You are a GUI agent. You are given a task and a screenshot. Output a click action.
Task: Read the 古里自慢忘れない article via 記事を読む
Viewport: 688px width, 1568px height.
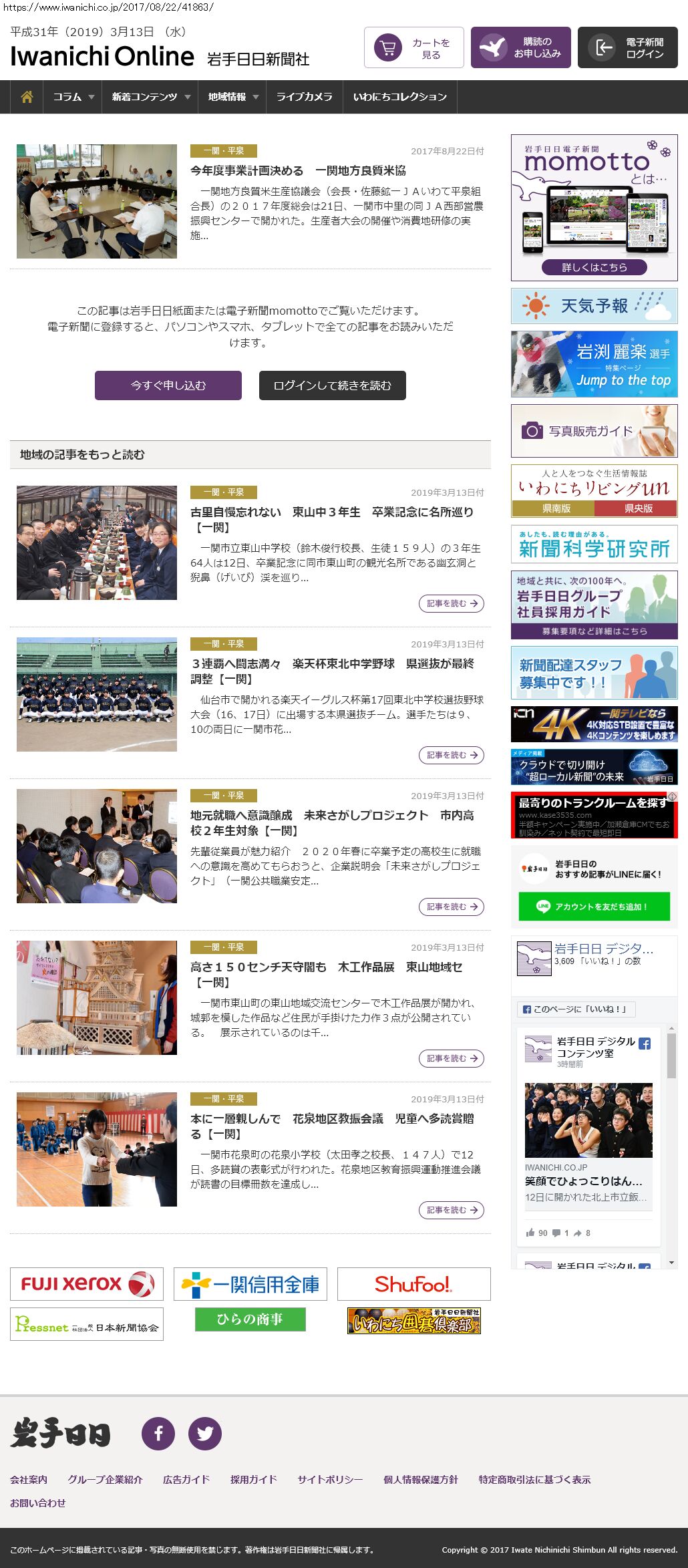[x=452, y=603]
